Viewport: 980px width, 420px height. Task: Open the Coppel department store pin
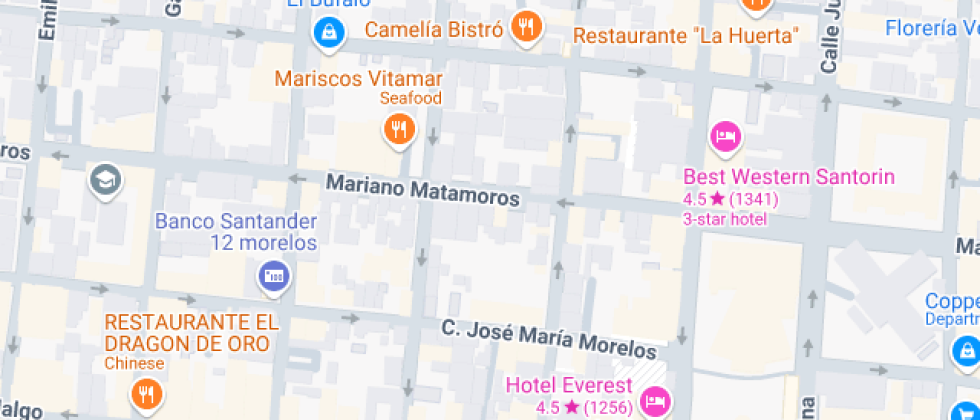point(966,350)
